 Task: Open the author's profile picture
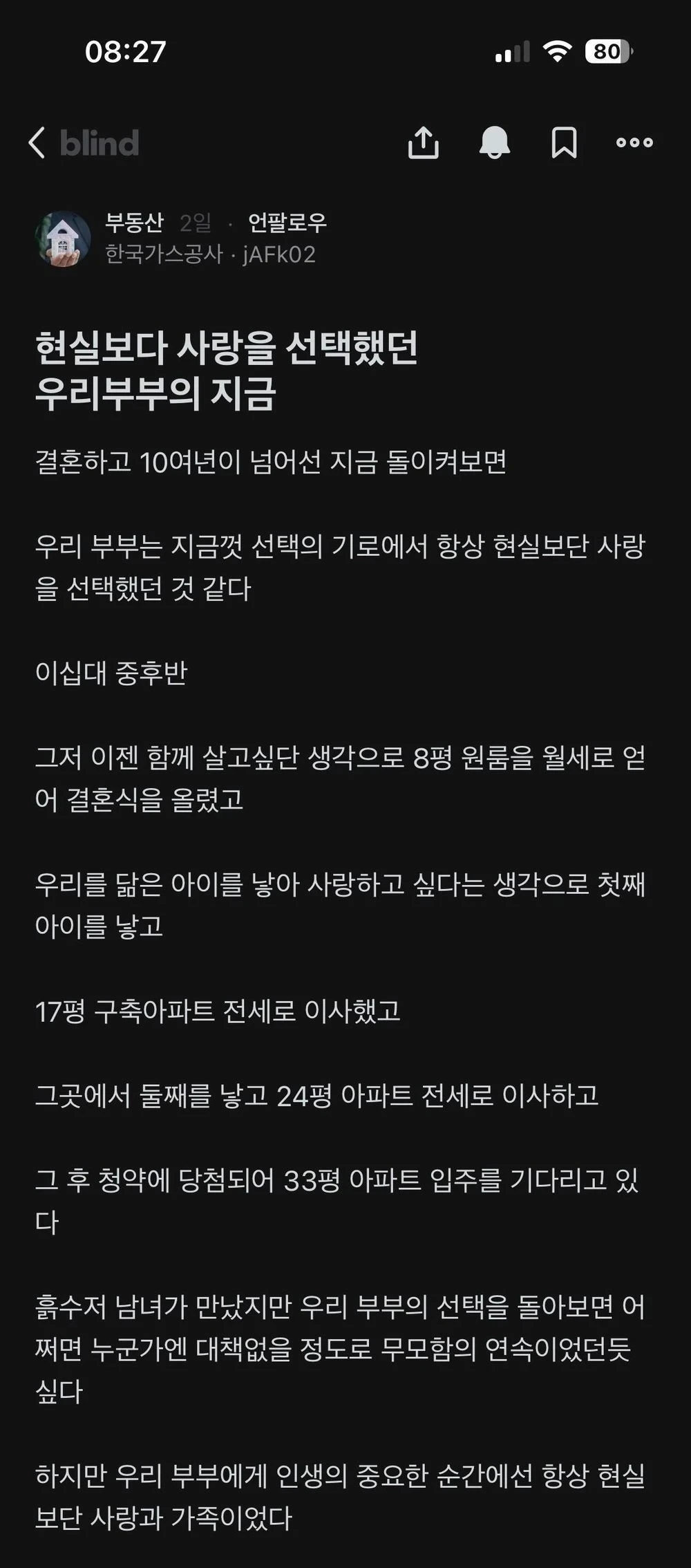63,239
